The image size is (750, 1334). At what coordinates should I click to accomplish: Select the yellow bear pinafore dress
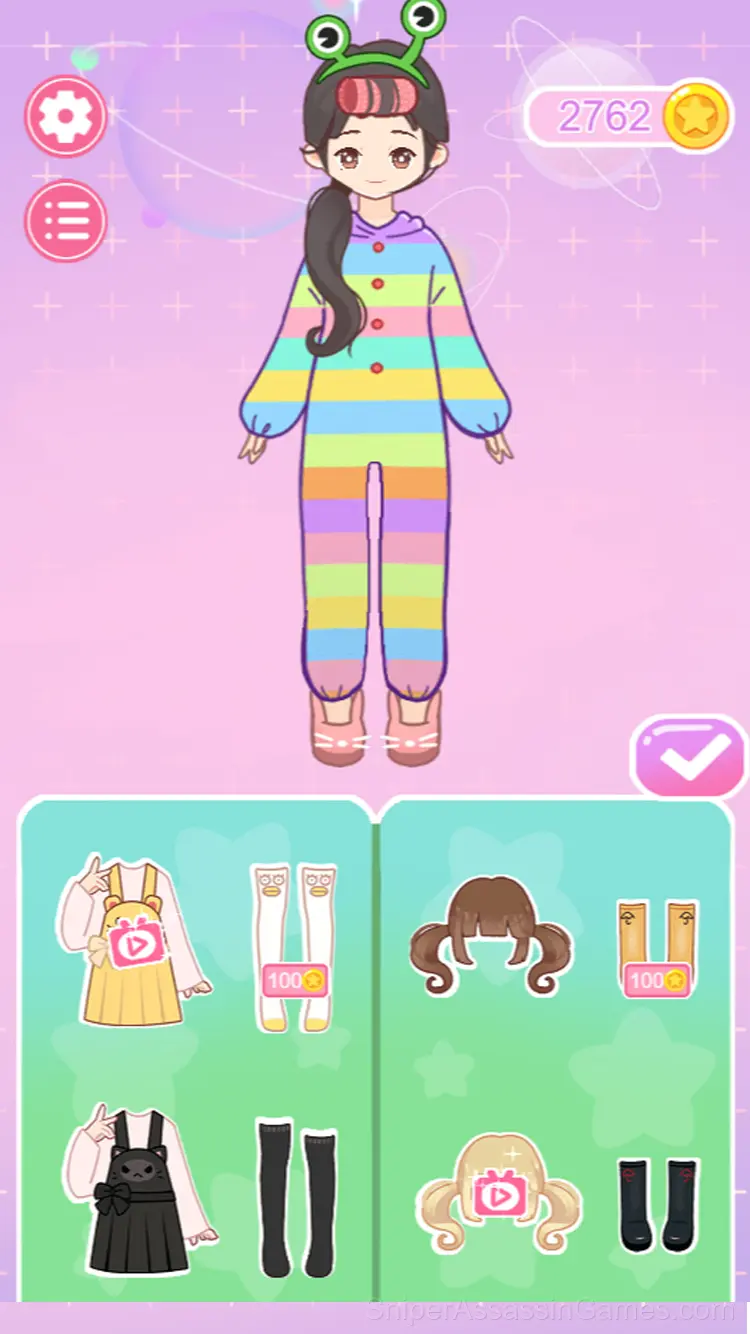tap(135, 940)
